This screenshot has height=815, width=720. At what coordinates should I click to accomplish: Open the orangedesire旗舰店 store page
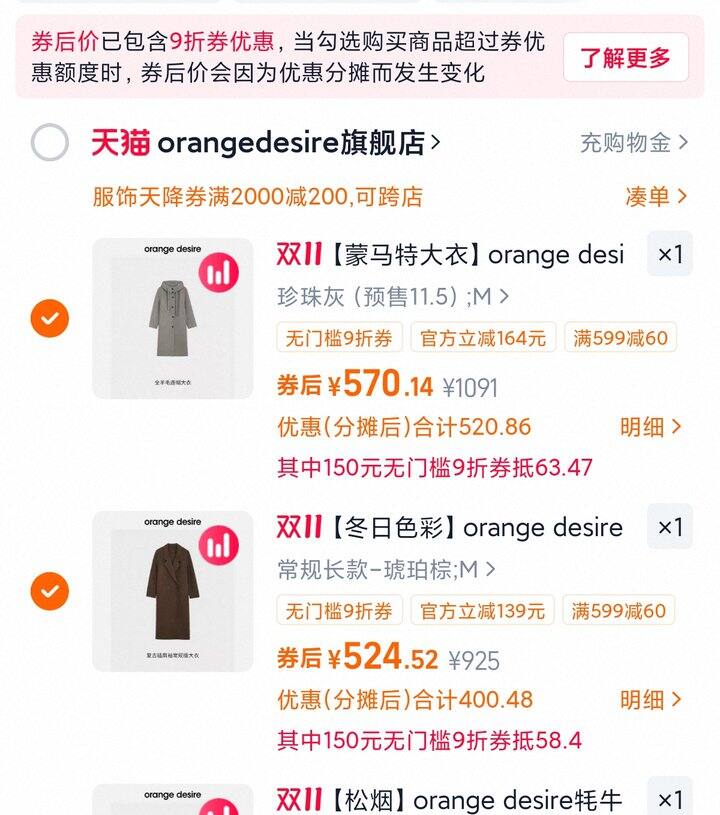coord(290,143)
